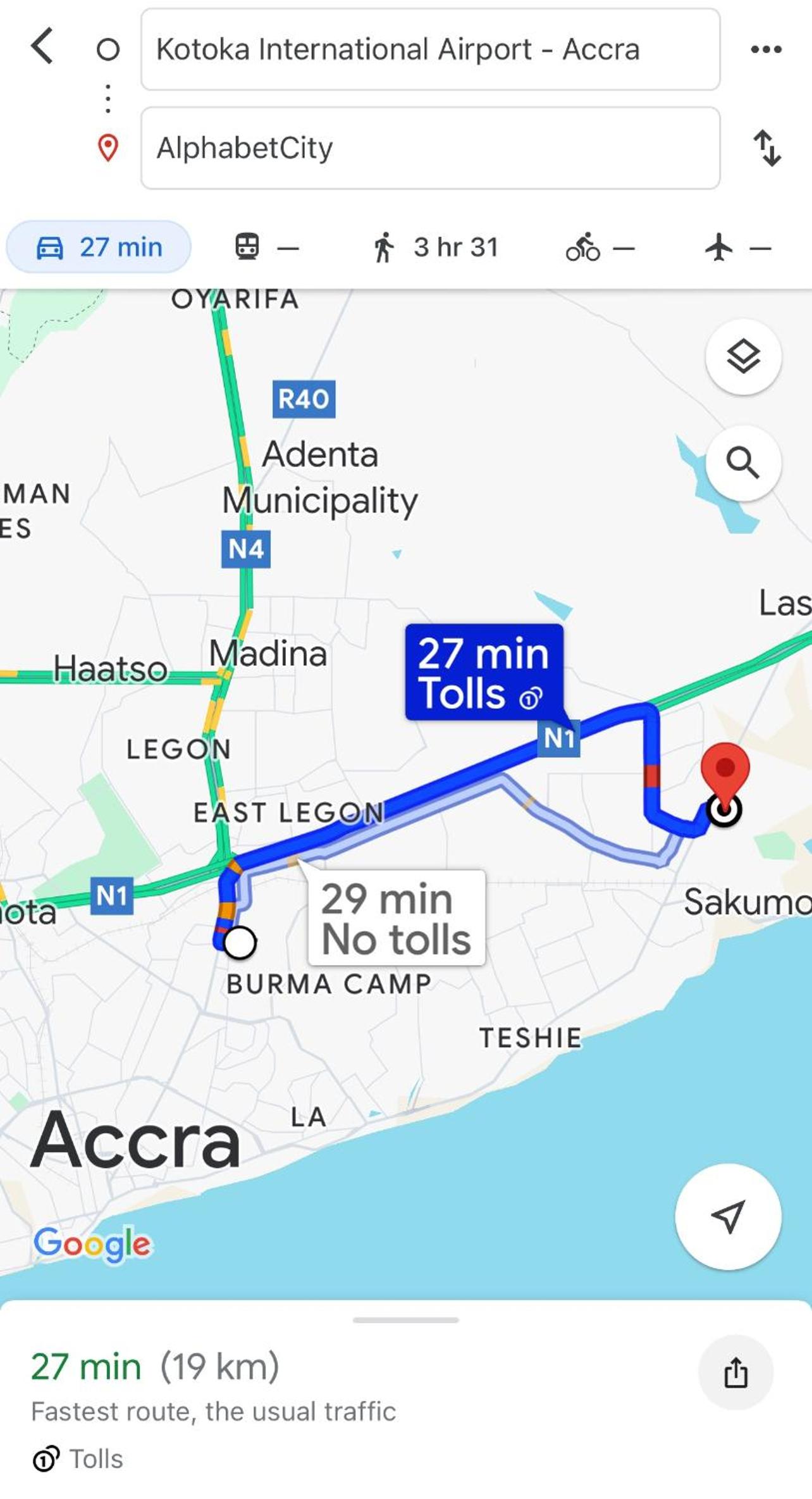This screenshot has height=1499, width=812.
Task: Center the map on my location
Action: tap(728, 1216)
